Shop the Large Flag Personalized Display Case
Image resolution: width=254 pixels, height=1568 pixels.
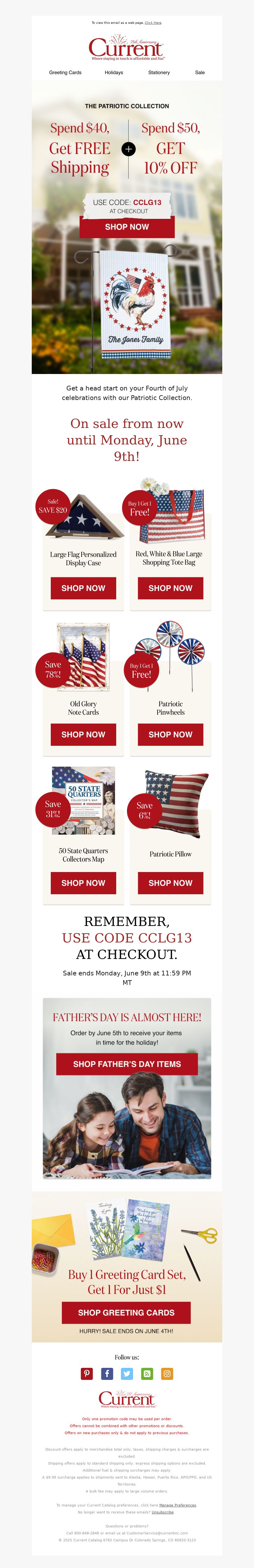(x=84, y=588)
